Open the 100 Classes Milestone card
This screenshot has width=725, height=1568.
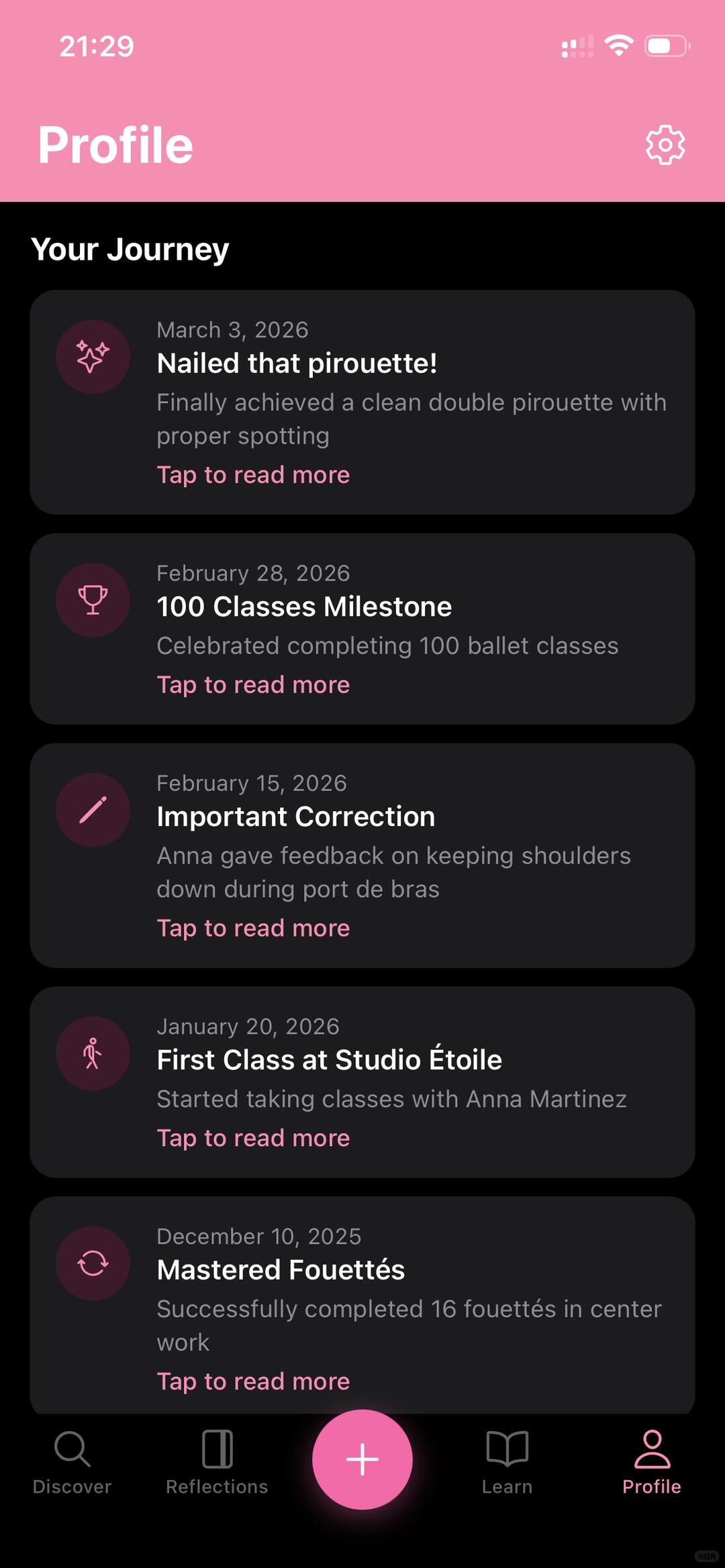[362, 629]
